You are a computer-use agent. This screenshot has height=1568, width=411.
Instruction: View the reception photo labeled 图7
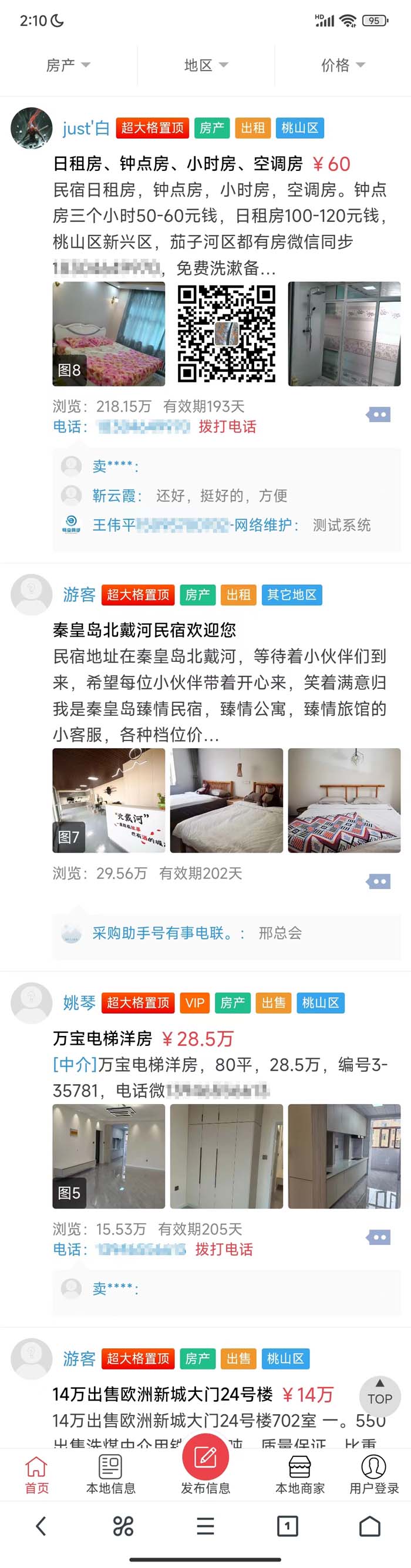coord(109,800)
